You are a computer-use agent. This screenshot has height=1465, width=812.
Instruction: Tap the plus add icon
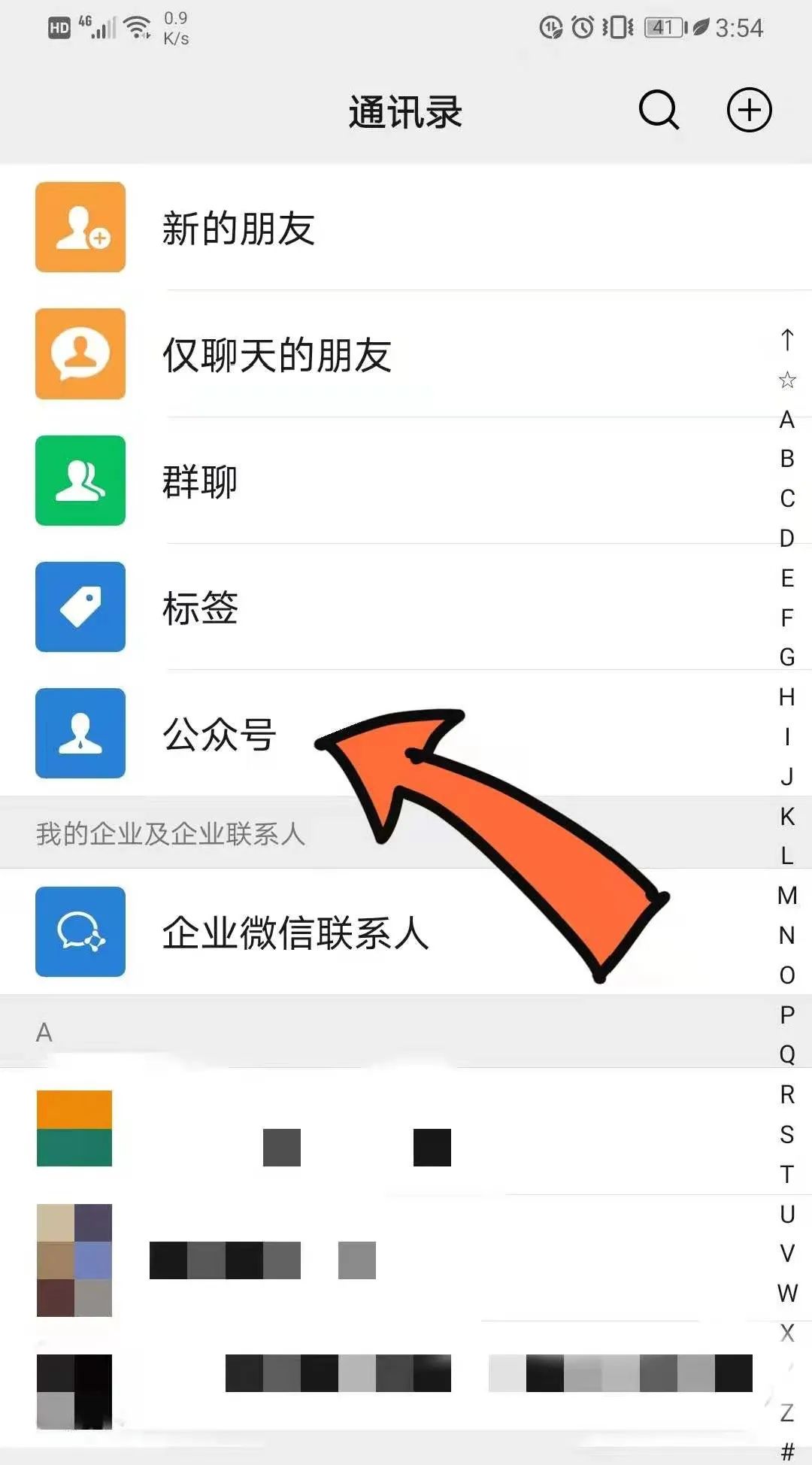click(x=749, y=111)
